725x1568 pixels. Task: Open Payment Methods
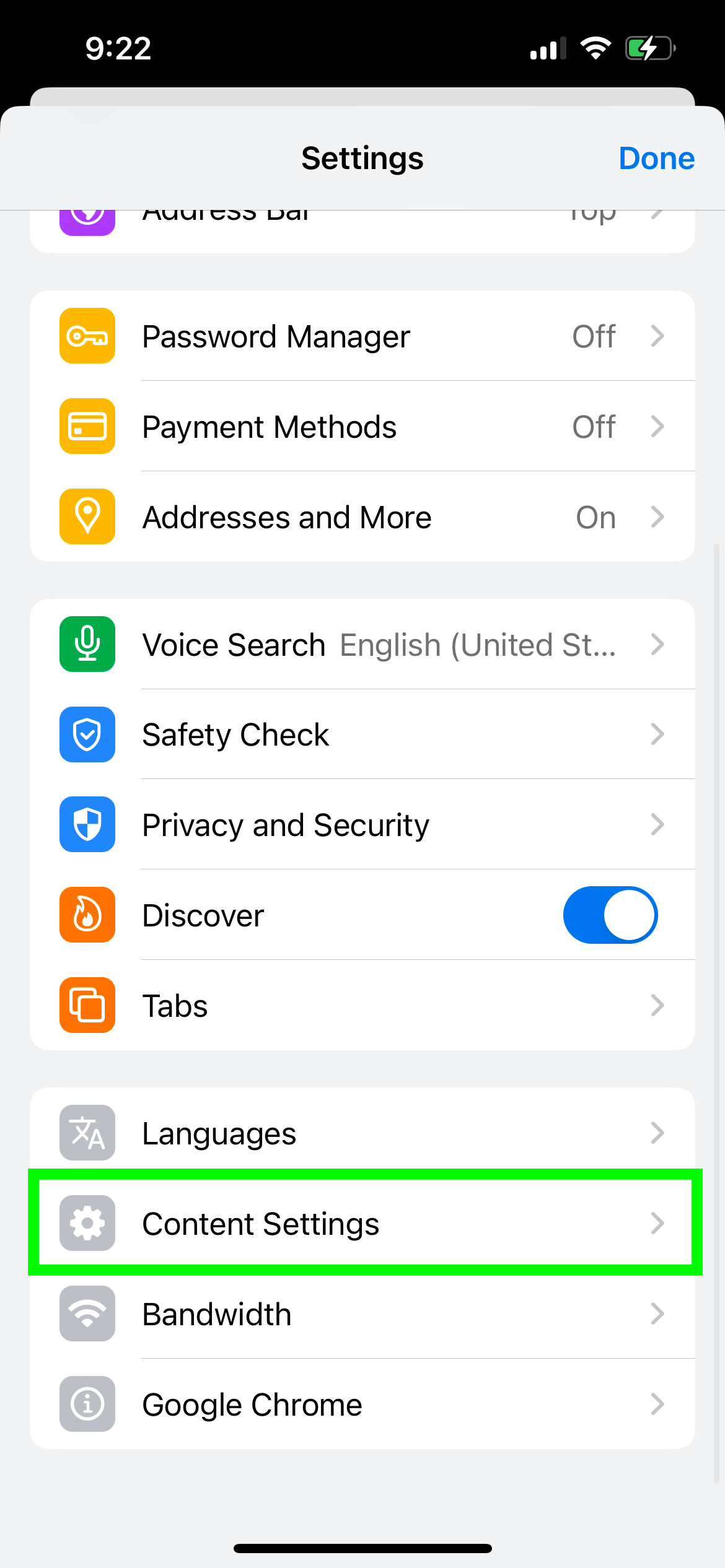point(362,427)
